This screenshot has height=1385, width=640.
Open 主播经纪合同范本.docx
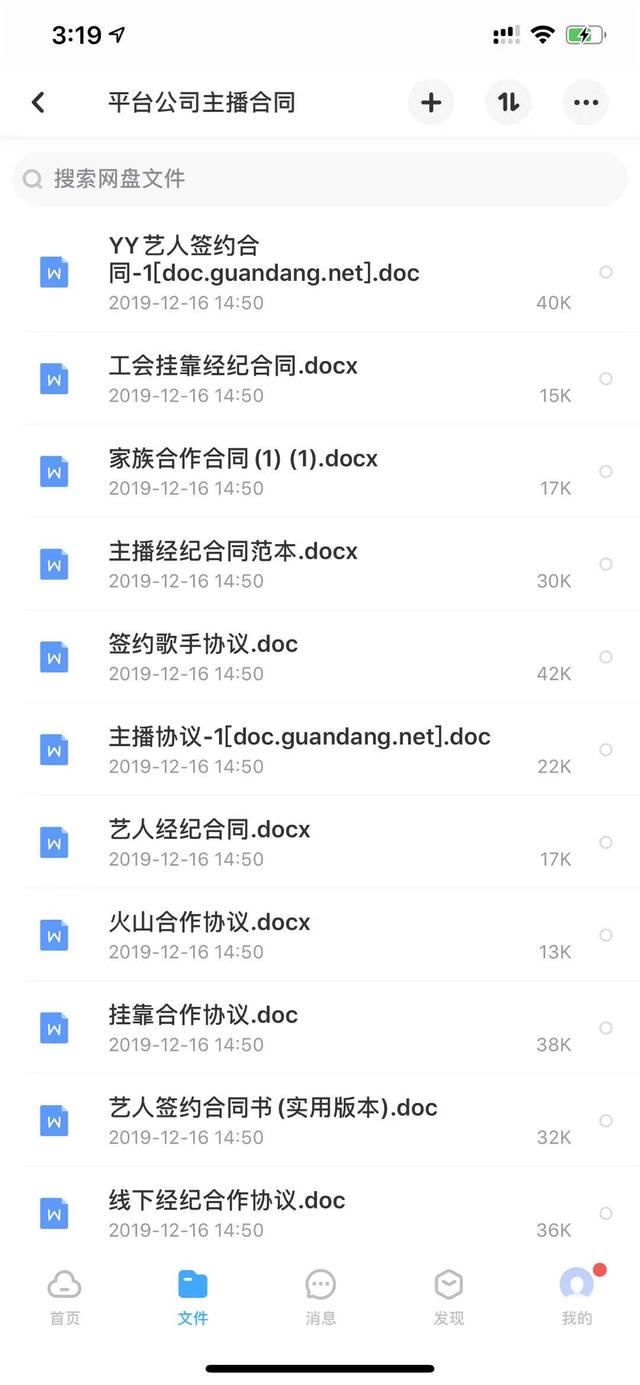(x=320, y=564)
